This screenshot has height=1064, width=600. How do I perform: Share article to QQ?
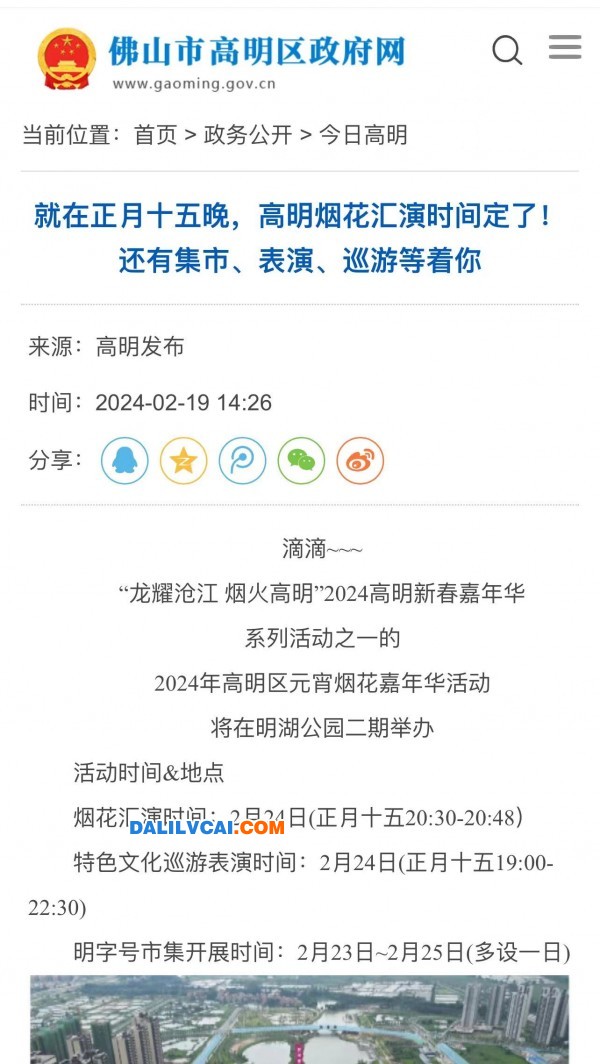pyautogui.click(x=125, y=461)
